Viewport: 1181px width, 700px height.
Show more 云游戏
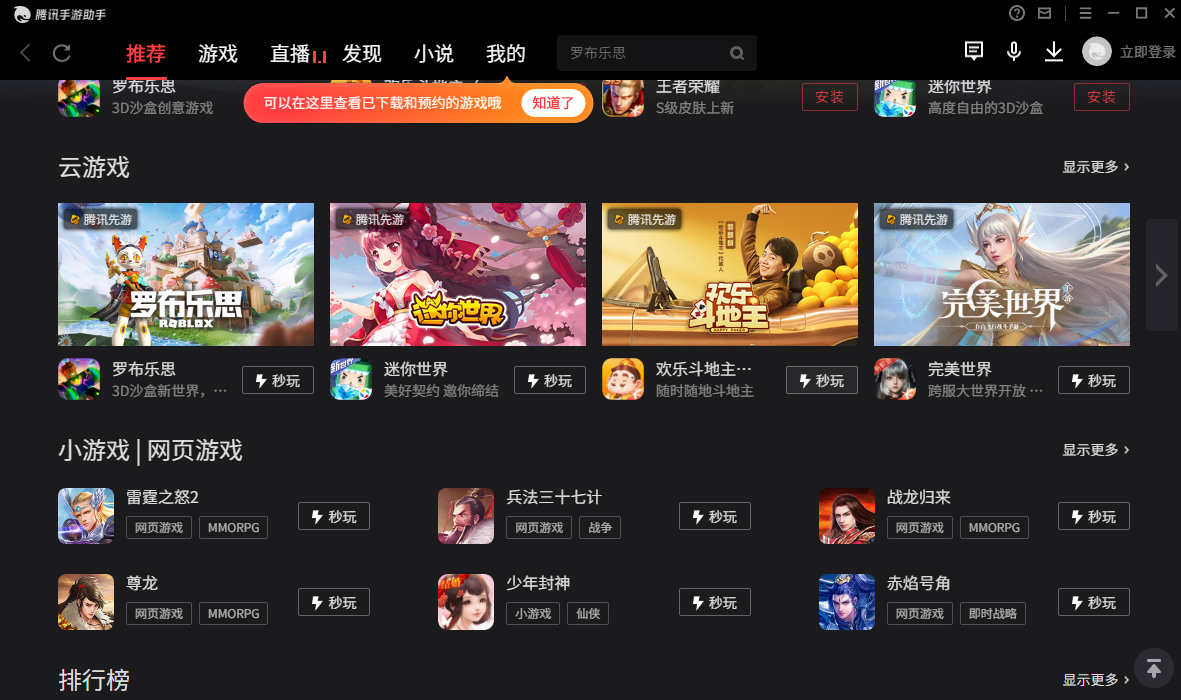click(1096, 167)
